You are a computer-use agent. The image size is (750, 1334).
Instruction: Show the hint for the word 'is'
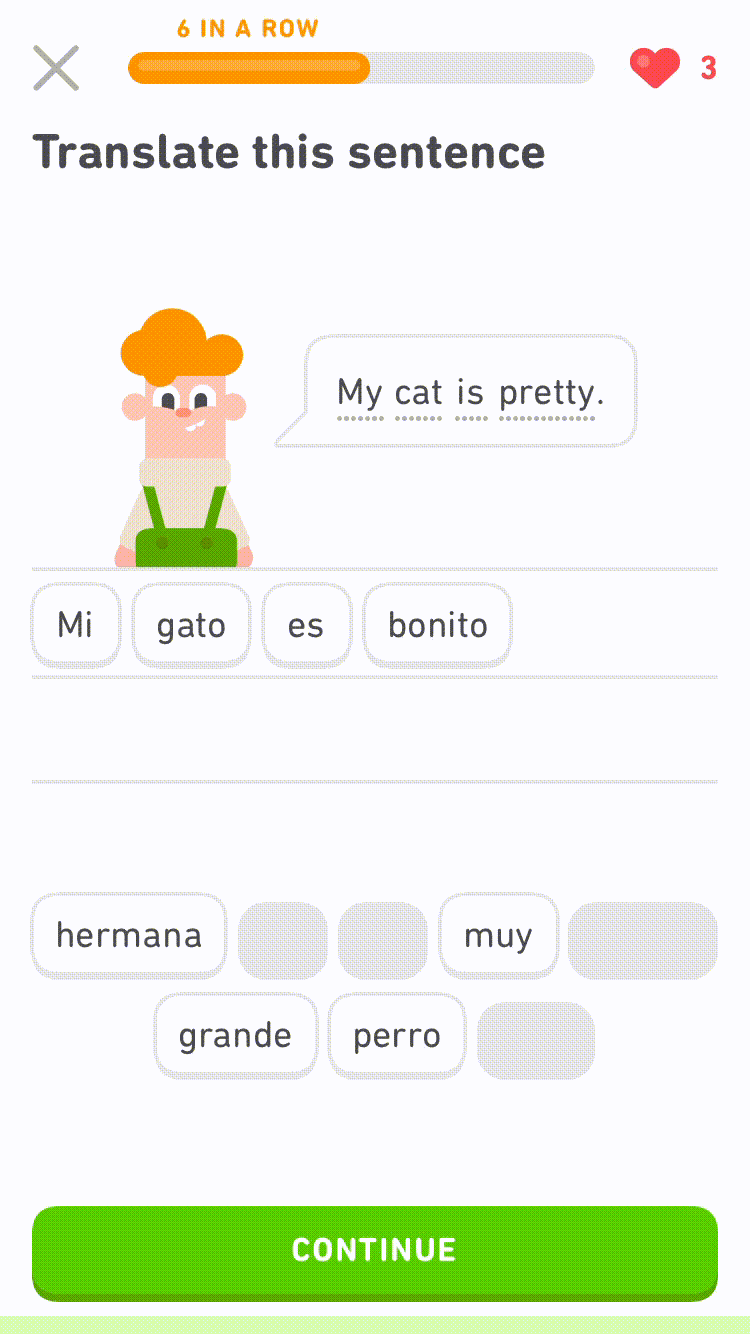pos(471,393)
